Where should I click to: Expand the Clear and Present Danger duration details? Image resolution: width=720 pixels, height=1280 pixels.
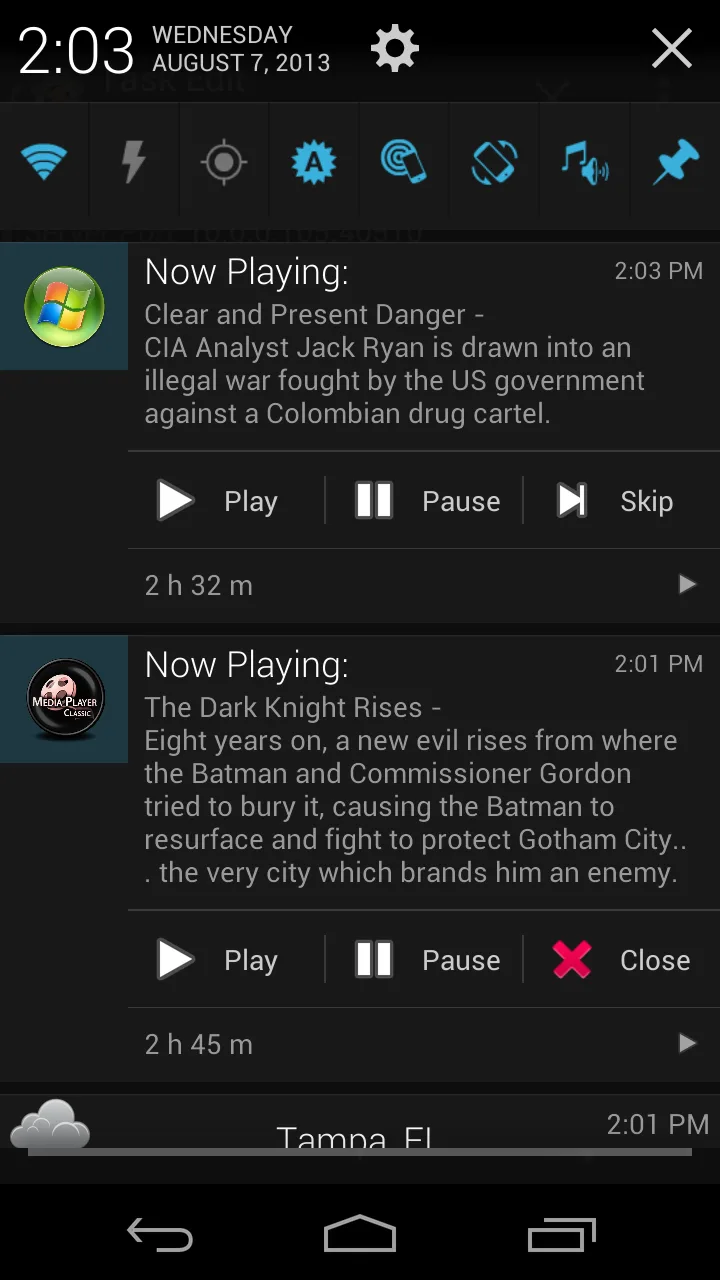pyautogui.click(x=687, y=584)
